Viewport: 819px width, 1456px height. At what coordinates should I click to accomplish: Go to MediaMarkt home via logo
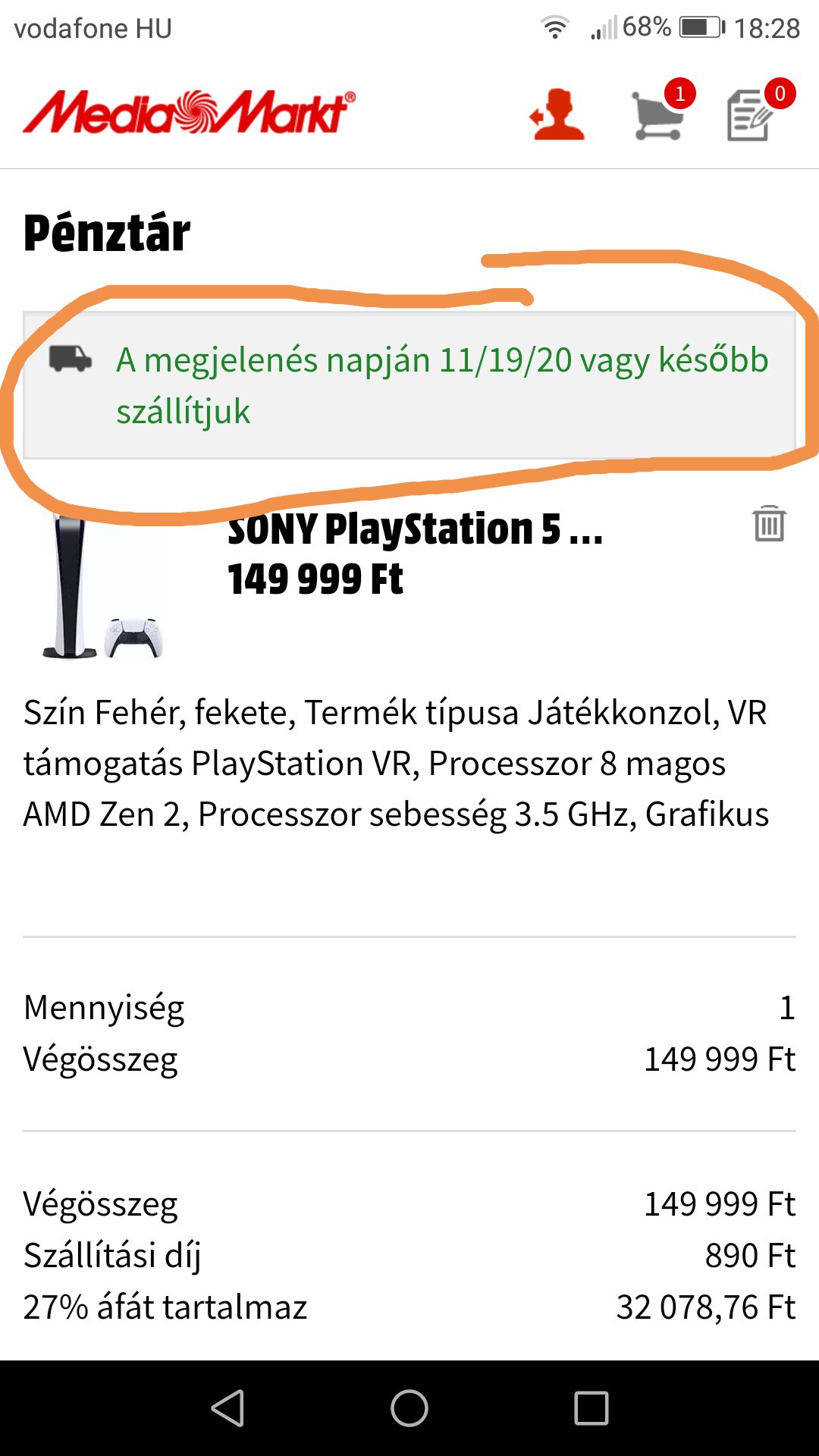tap(189, 113)
